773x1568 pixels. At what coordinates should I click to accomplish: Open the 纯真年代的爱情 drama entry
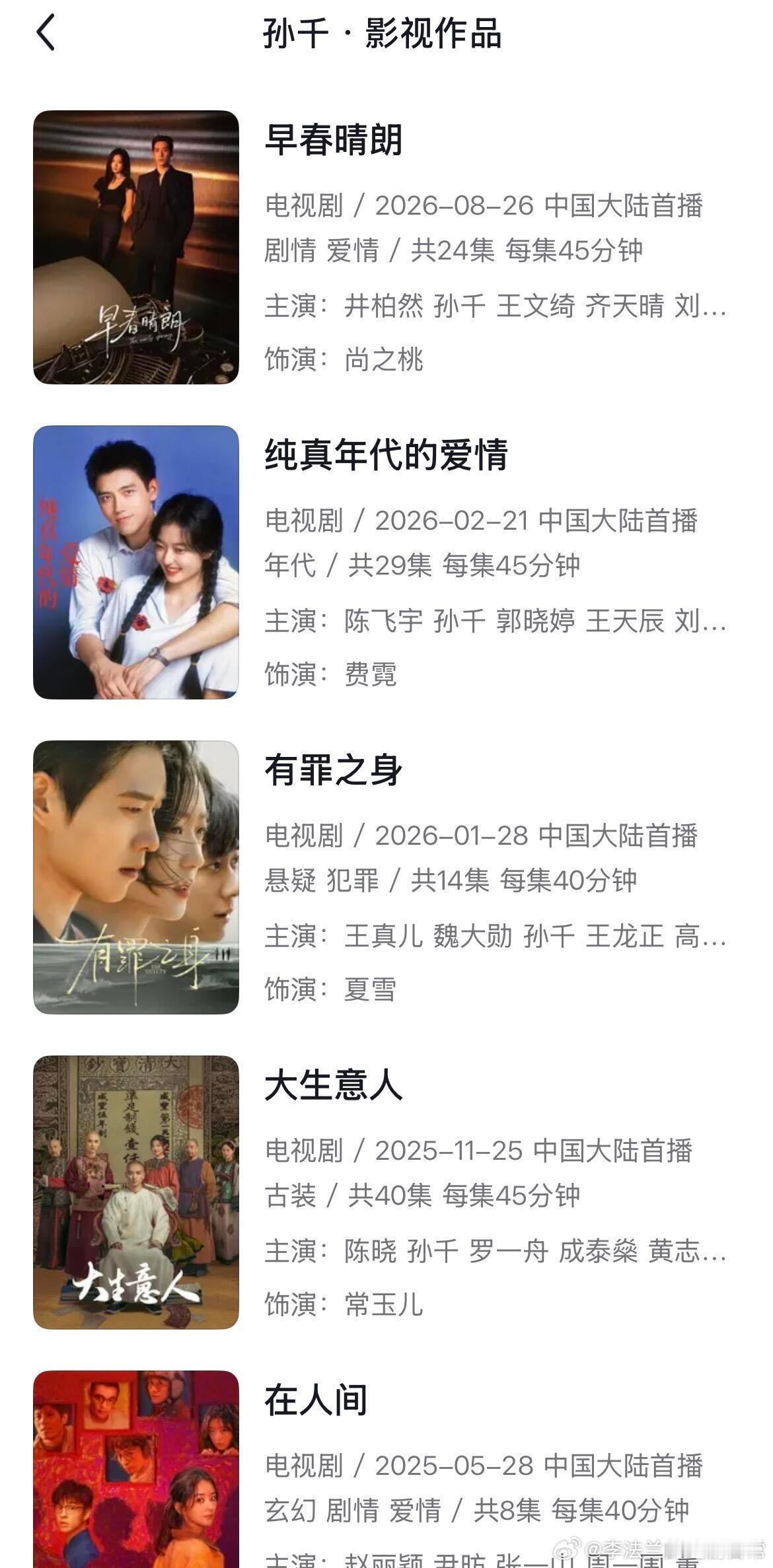click(x=386, y=562)
